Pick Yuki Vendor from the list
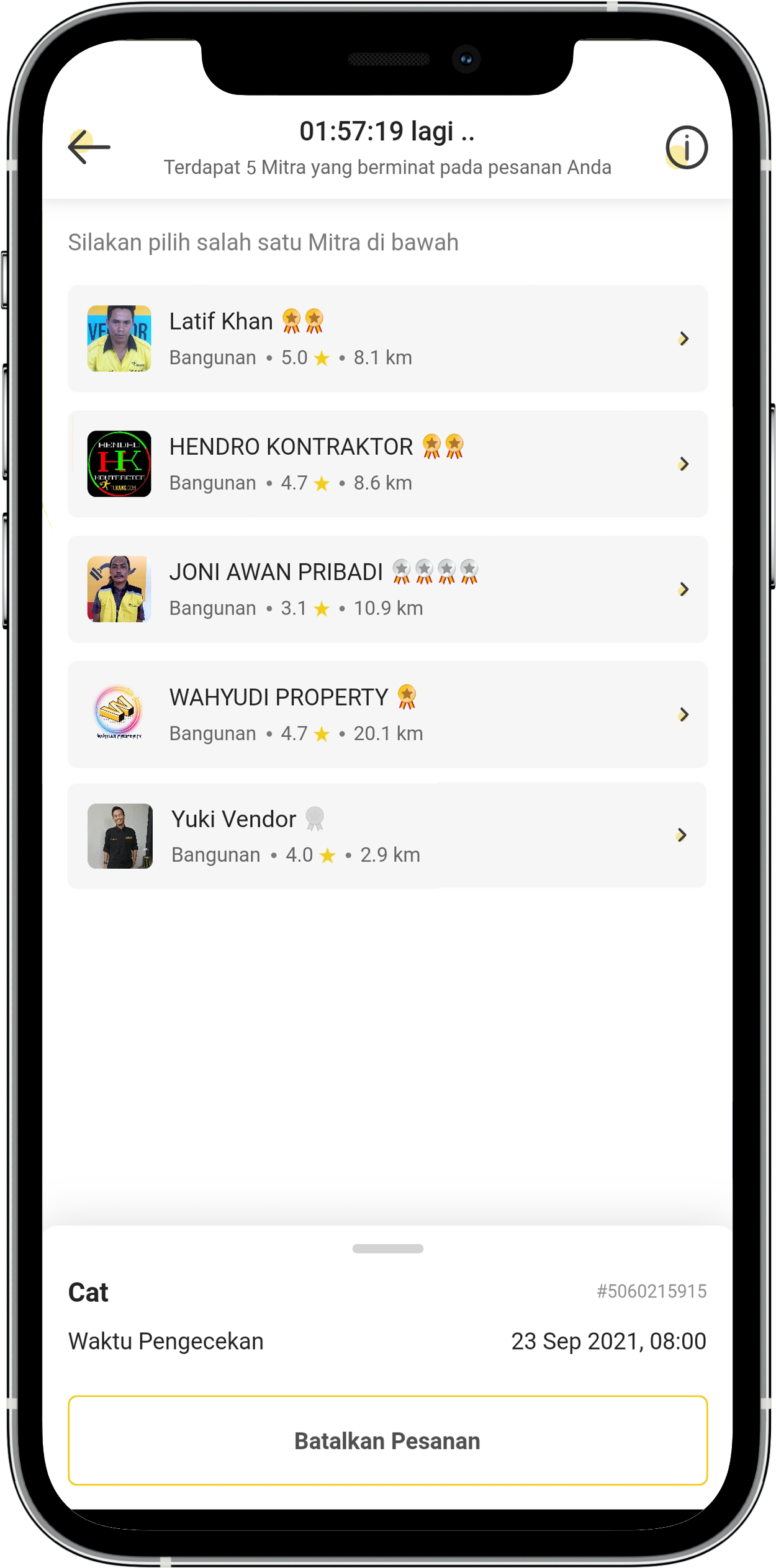Screen dimensions: 776x1568 [387, 836]
